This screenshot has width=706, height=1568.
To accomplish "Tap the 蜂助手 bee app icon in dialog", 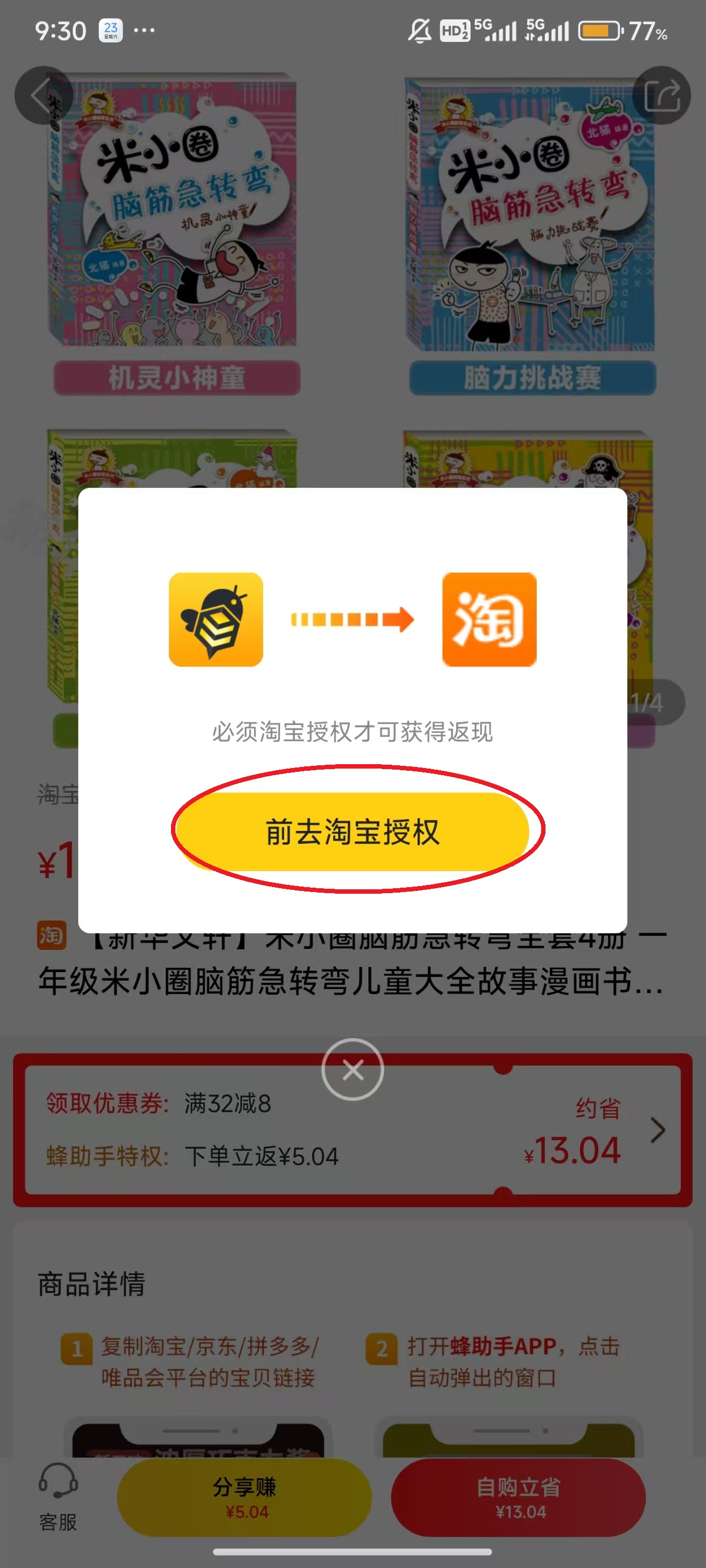I will [217, 620].
